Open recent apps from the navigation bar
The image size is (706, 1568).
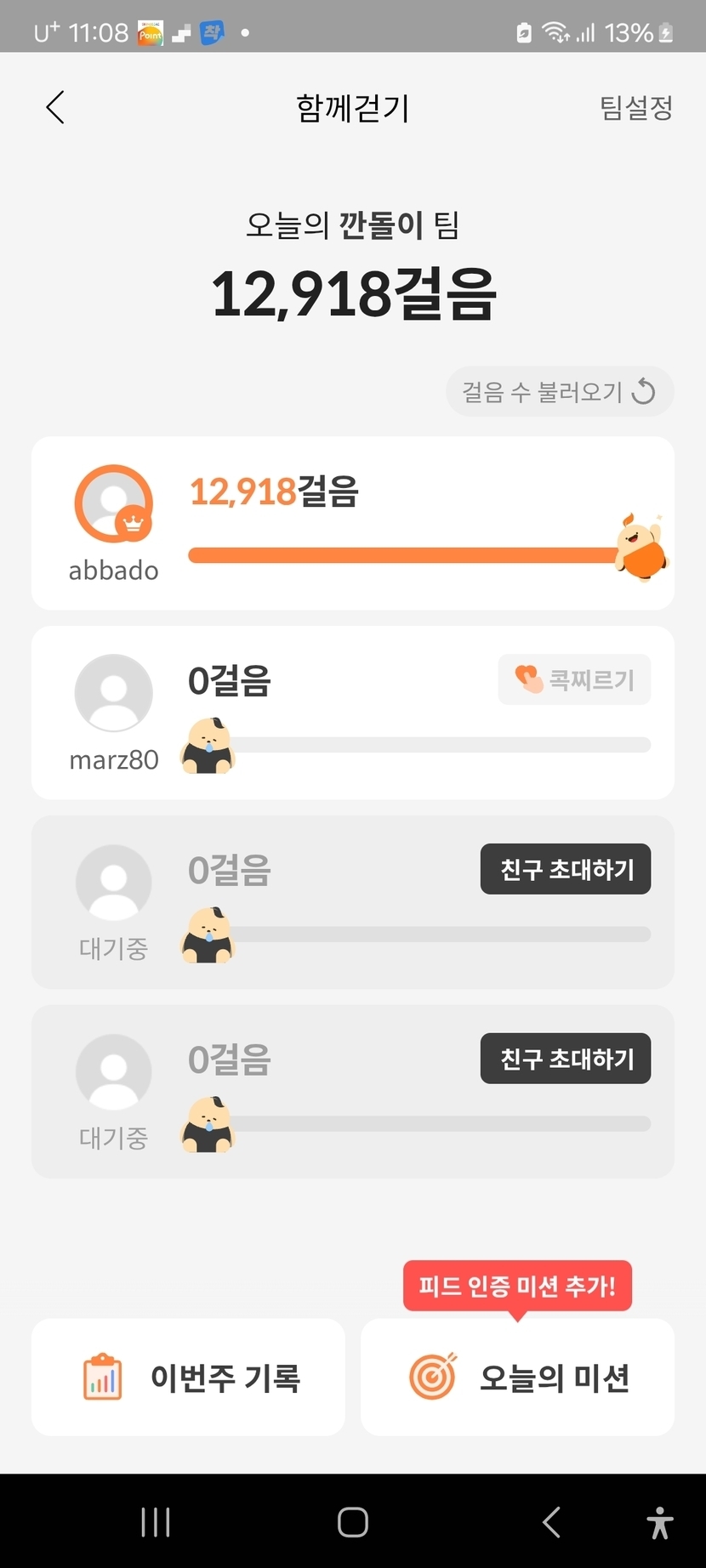point(156,1522)
